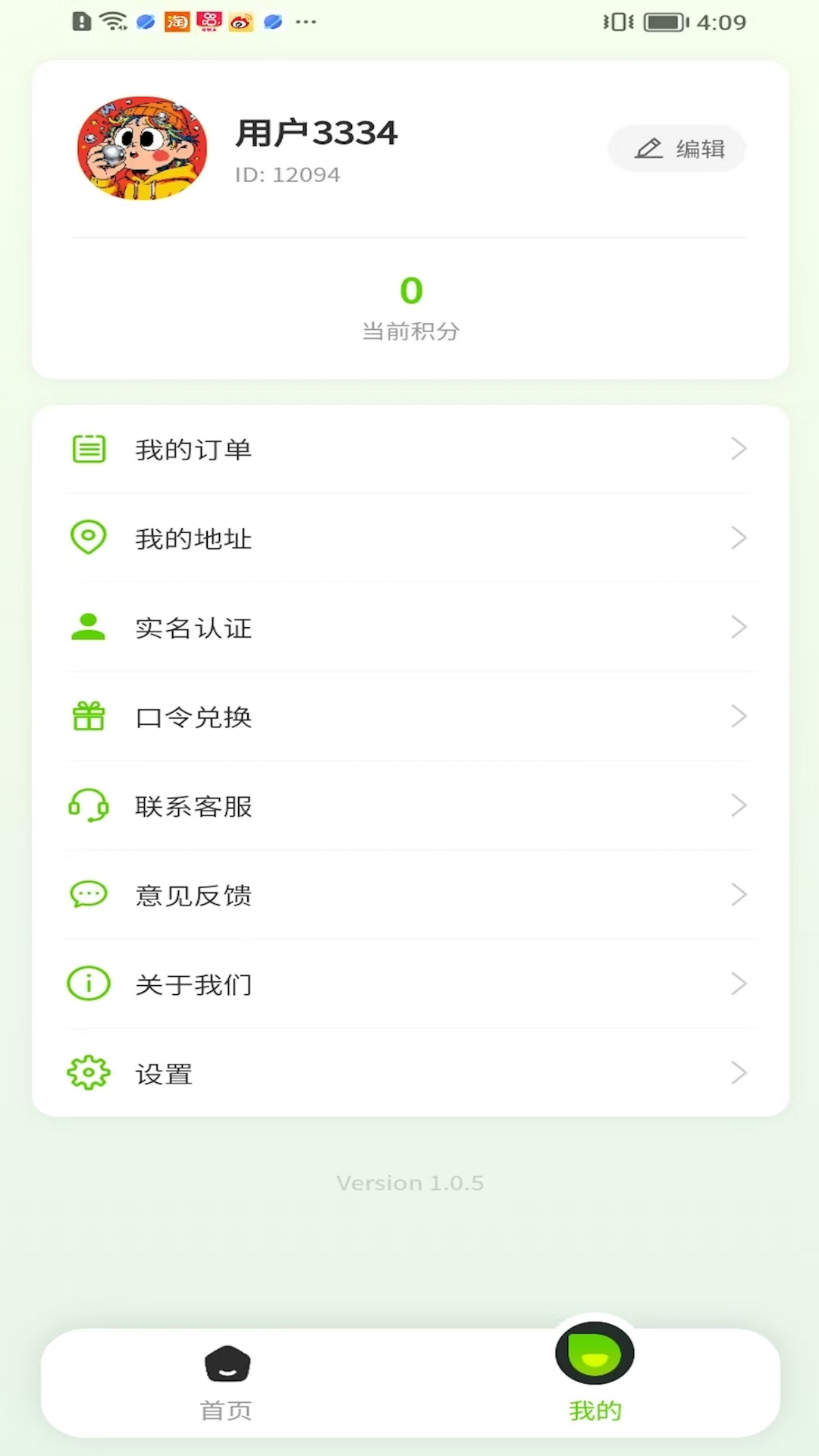Click the 编辑 profile edit button
This screenshot has height=1456, width=819.
pyautogui.click(x=676, y=148)
